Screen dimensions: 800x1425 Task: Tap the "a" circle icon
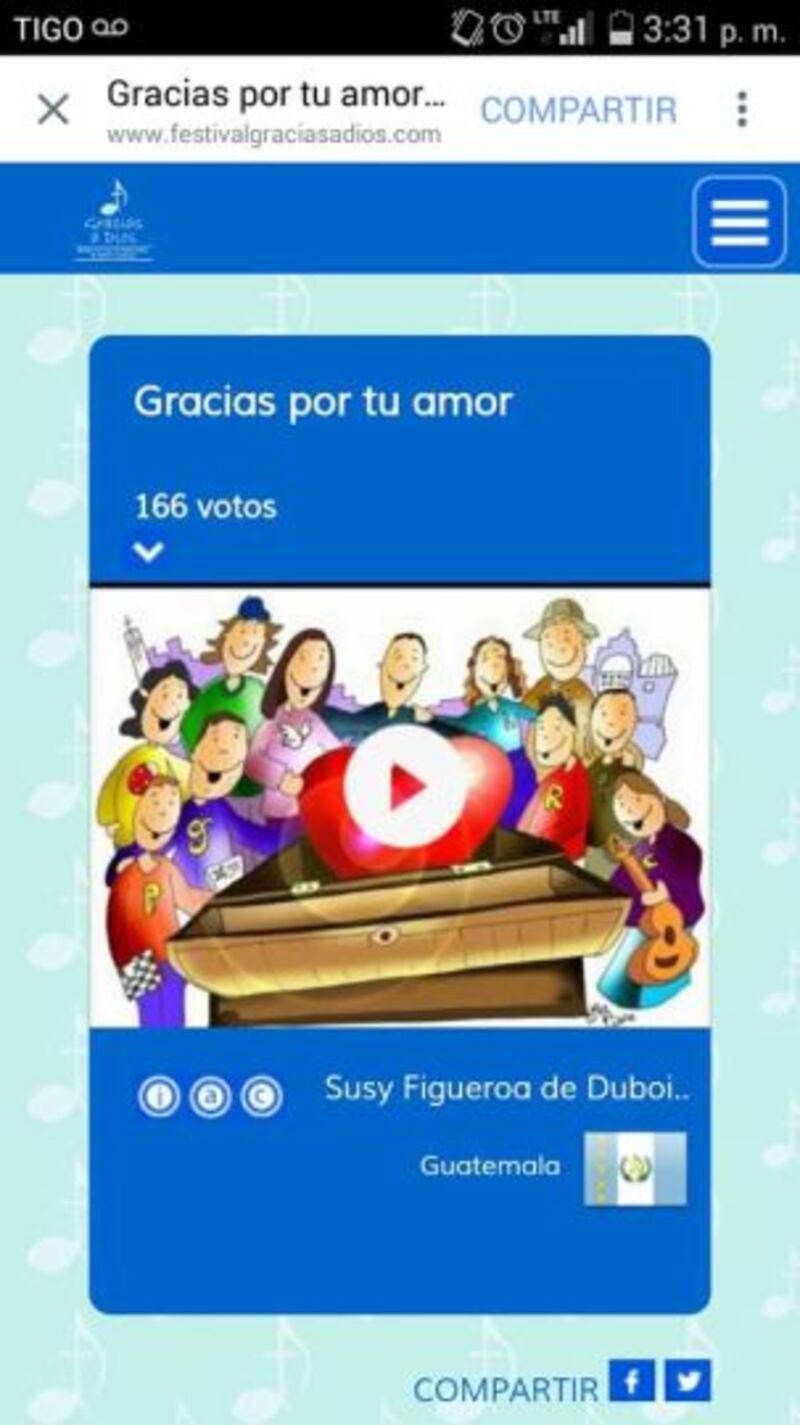tap(210, 1097)
